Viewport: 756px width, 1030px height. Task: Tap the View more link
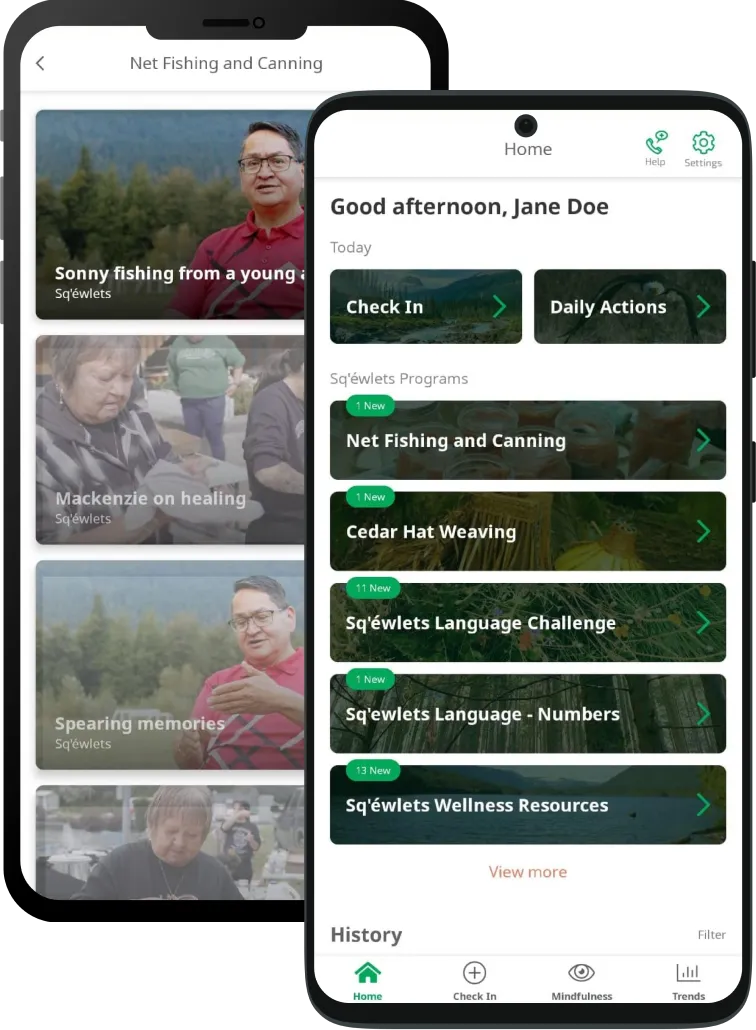pos(528,871)
